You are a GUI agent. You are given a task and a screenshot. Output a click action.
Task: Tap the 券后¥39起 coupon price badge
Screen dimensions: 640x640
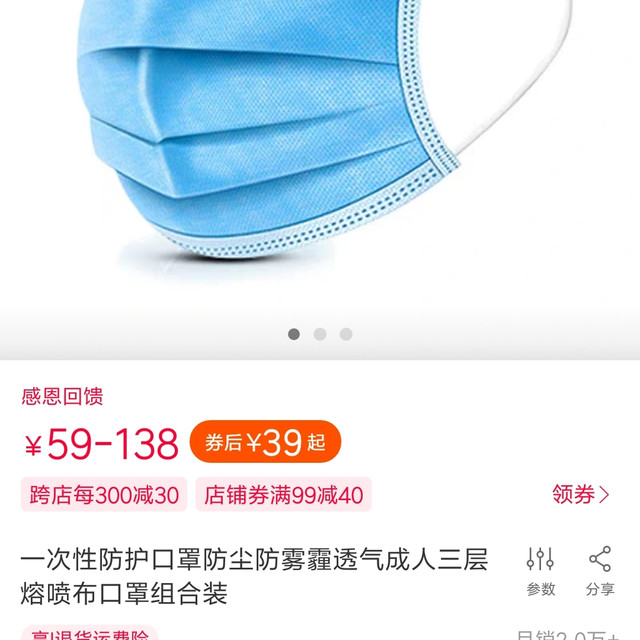click(x=265, y=442)
